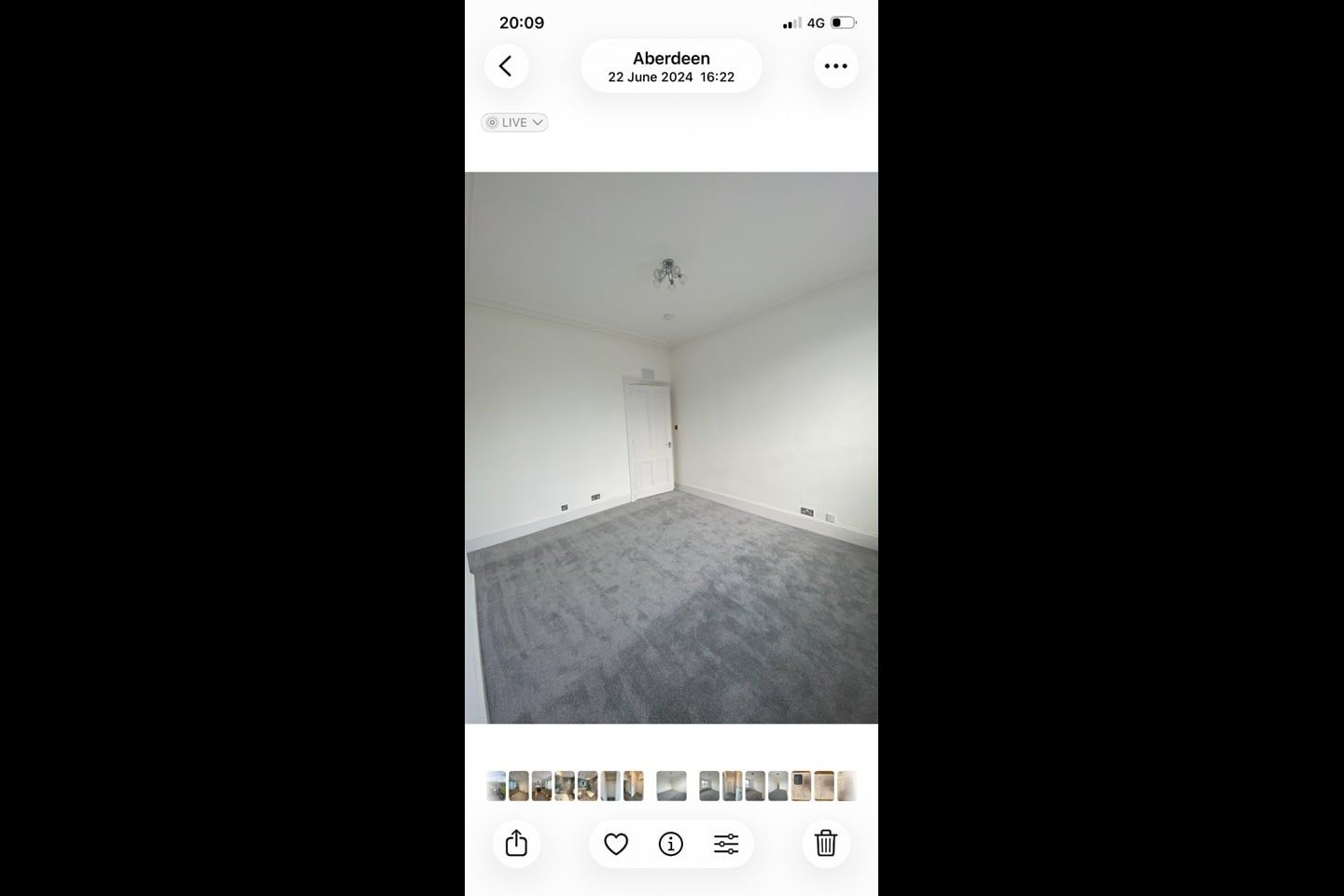Delete this photo with the trash icon
1344x896 pixels.
tap(826, 844)
